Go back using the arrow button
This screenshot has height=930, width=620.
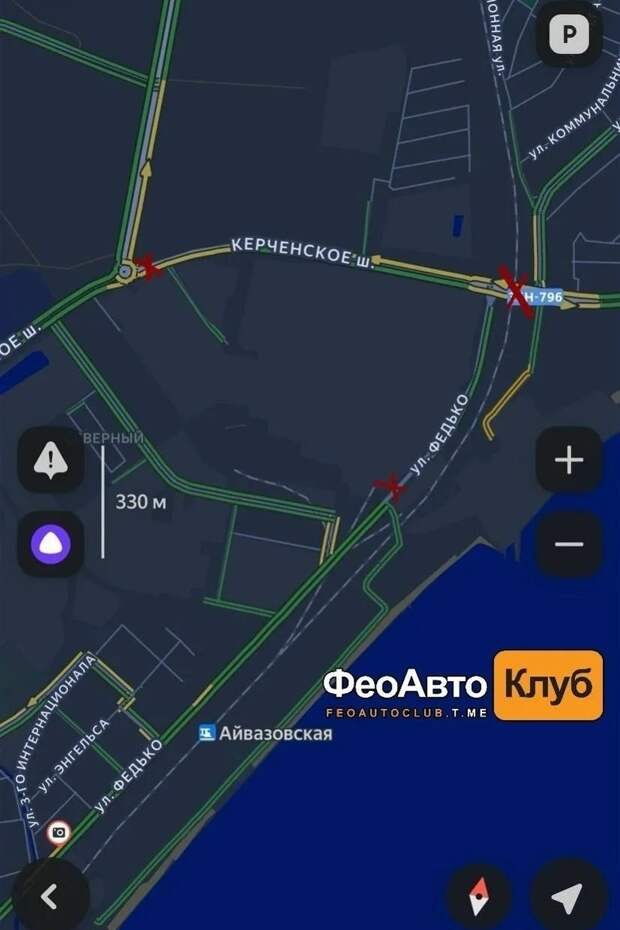[x=50, y=896]
